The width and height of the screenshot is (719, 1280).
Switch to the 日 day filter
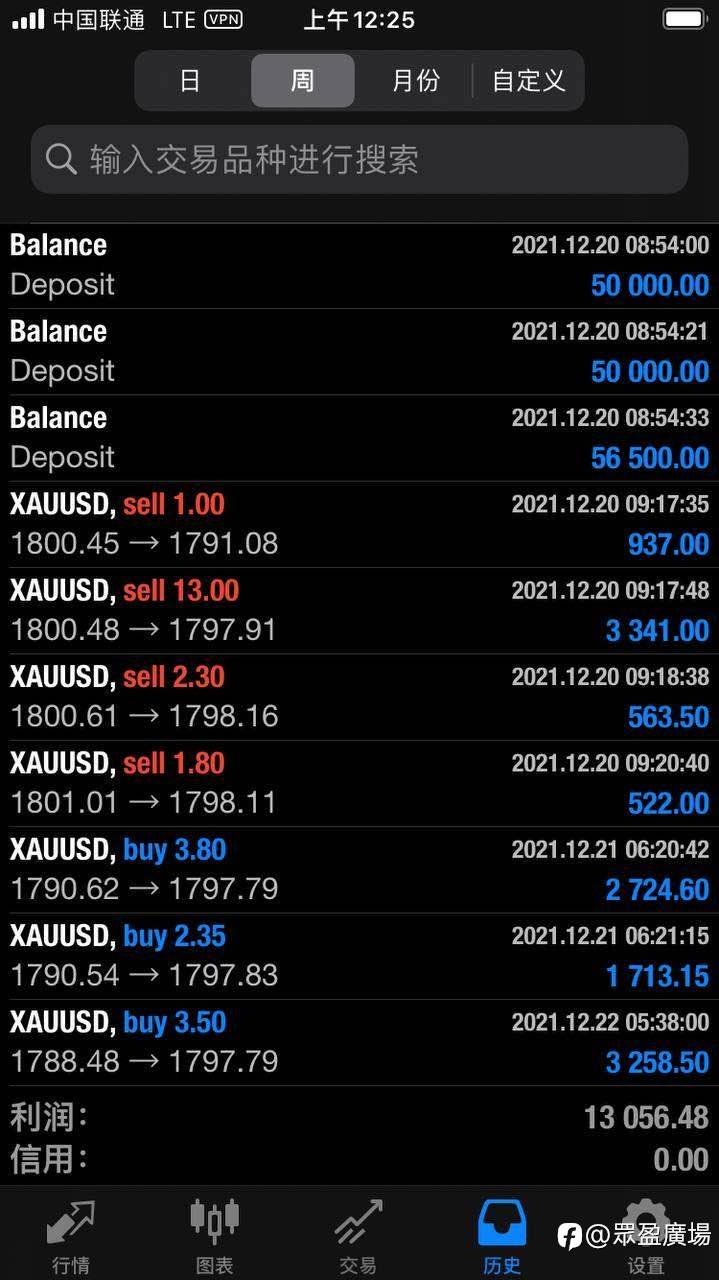click(190, 81)
